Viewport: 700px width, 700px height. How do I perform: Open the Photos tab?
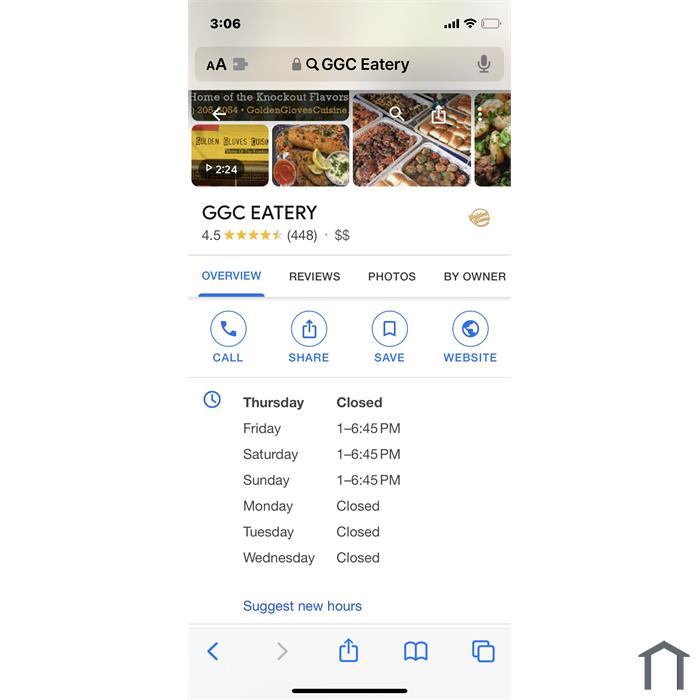click(391, 276)
